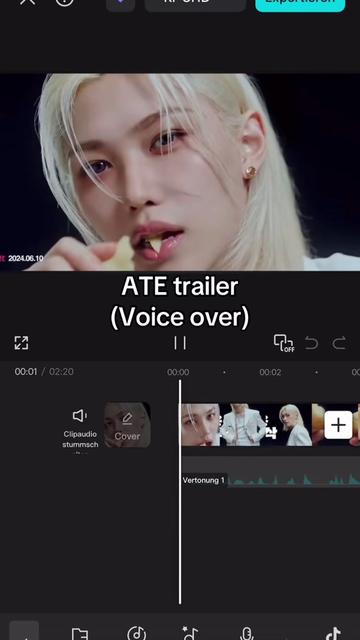This screenshot has width=360, height=640.
Task: Edit the video Cover
Action: (127, 425)
